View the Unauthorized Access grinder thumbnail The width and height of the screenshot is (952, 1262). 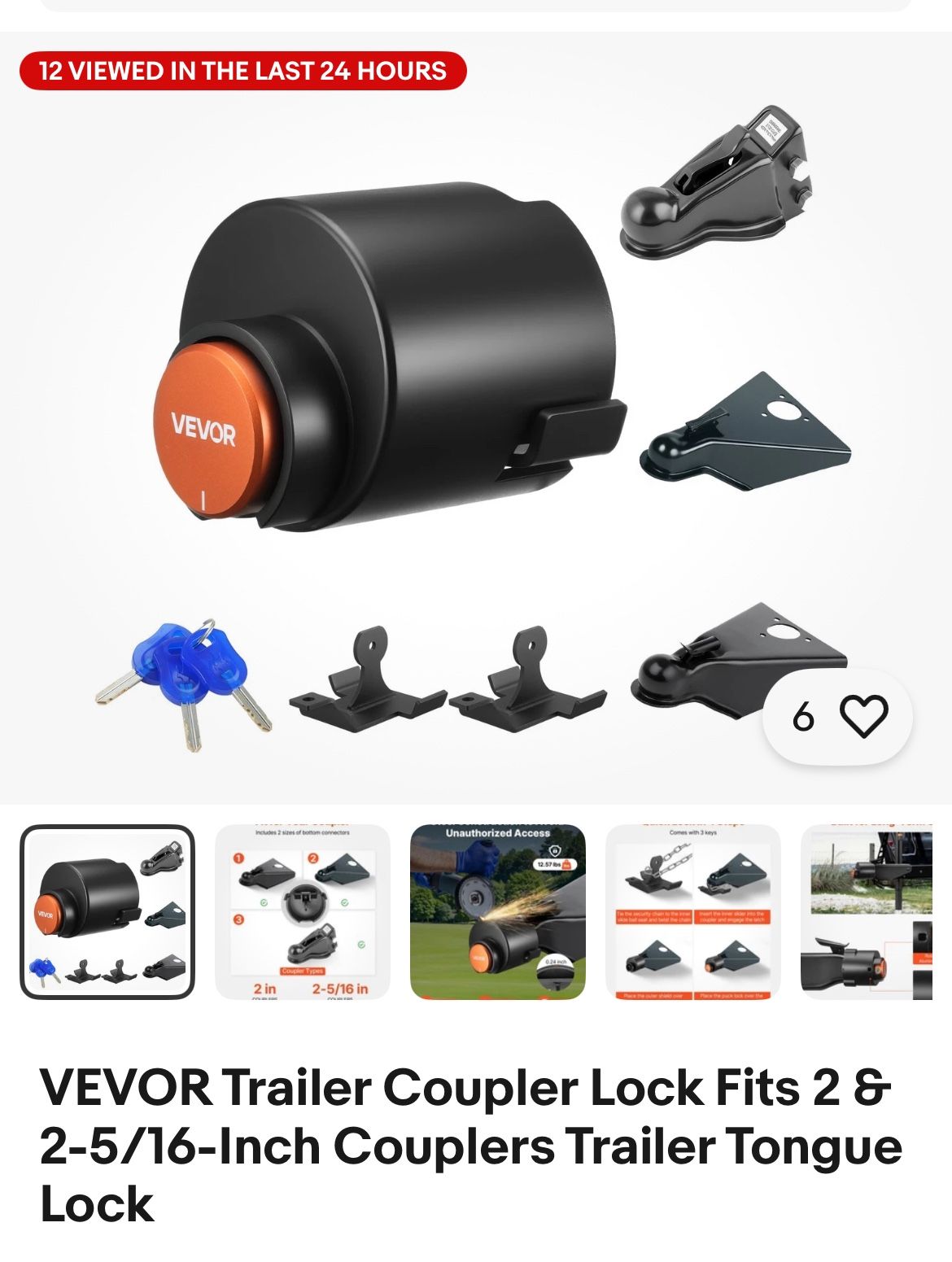pyautogui.click(x=498, y=912)
